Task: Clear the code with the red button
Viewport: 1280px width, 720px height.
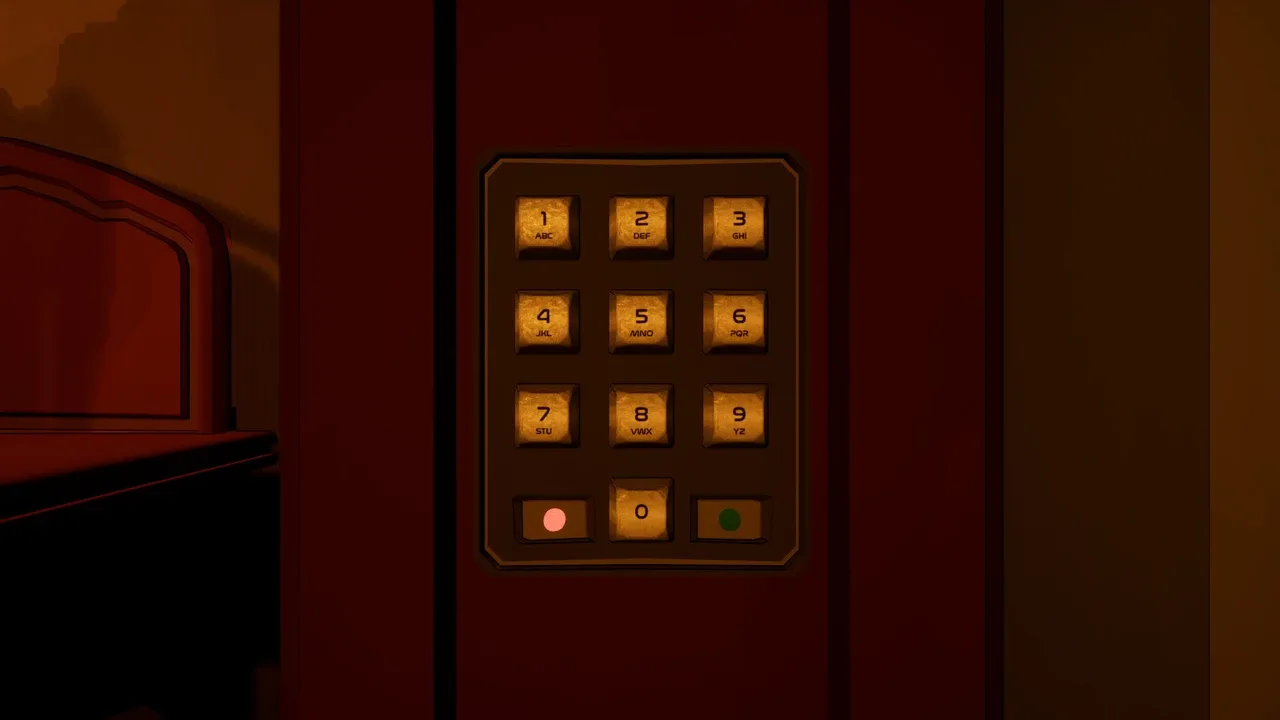Action: (555, 520)
